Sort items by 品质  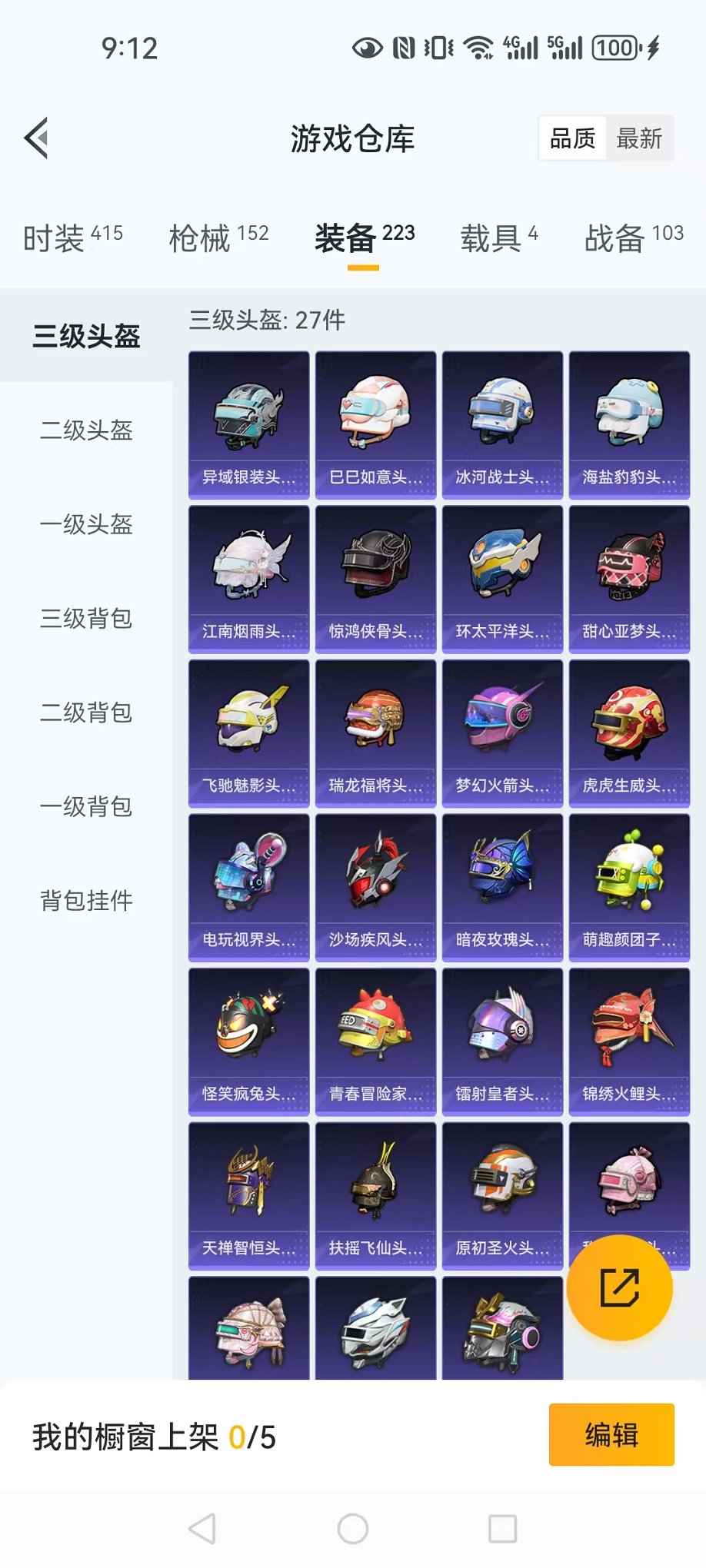[573, 138]
